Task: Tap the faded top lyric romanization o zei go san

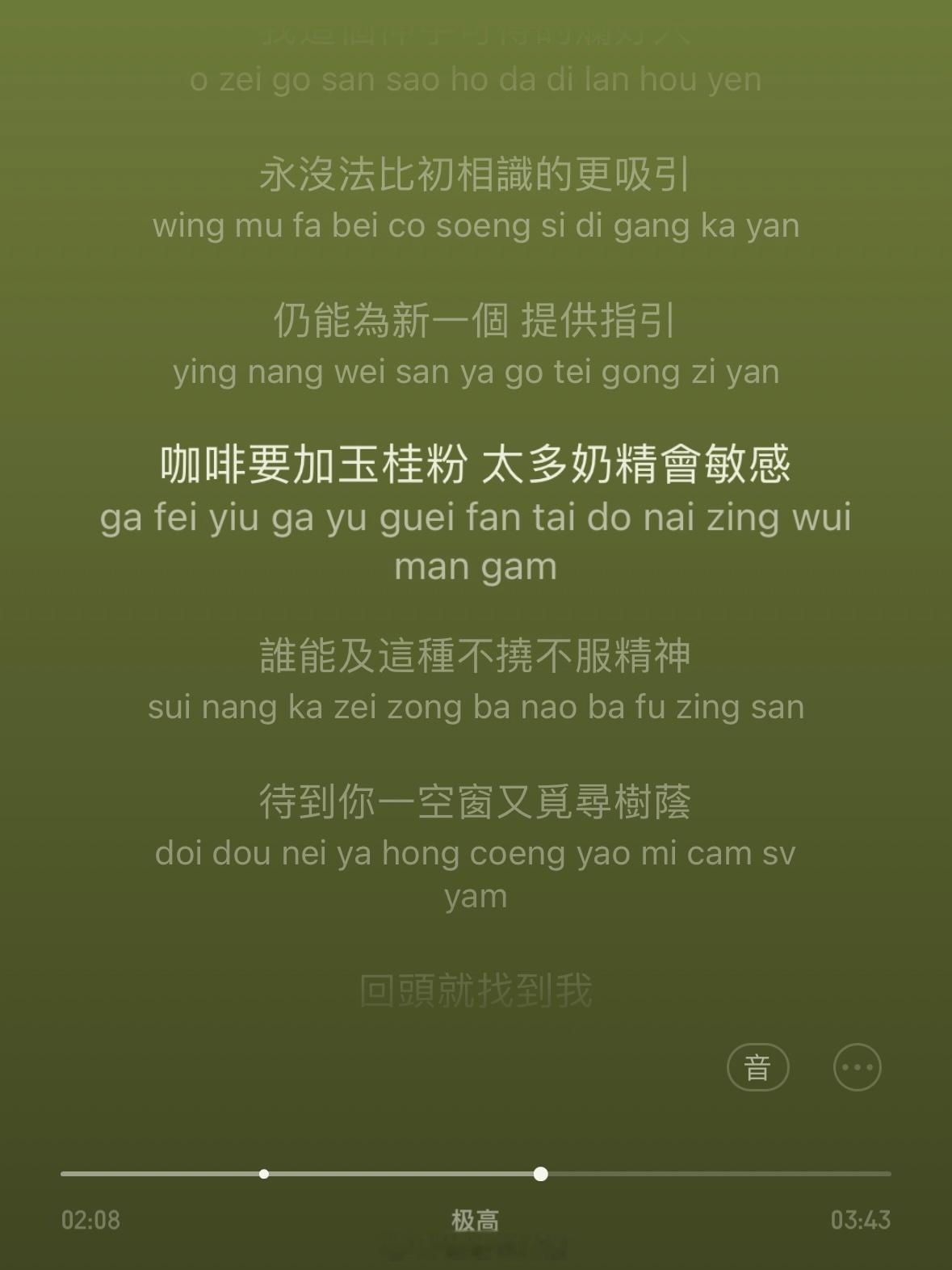Action: [x=476, y=78]
